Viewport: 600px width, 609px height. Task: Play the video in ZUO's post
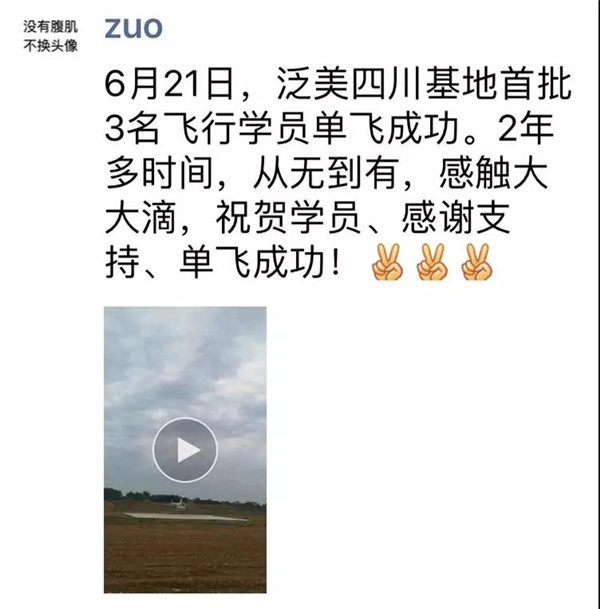(185, 450)
